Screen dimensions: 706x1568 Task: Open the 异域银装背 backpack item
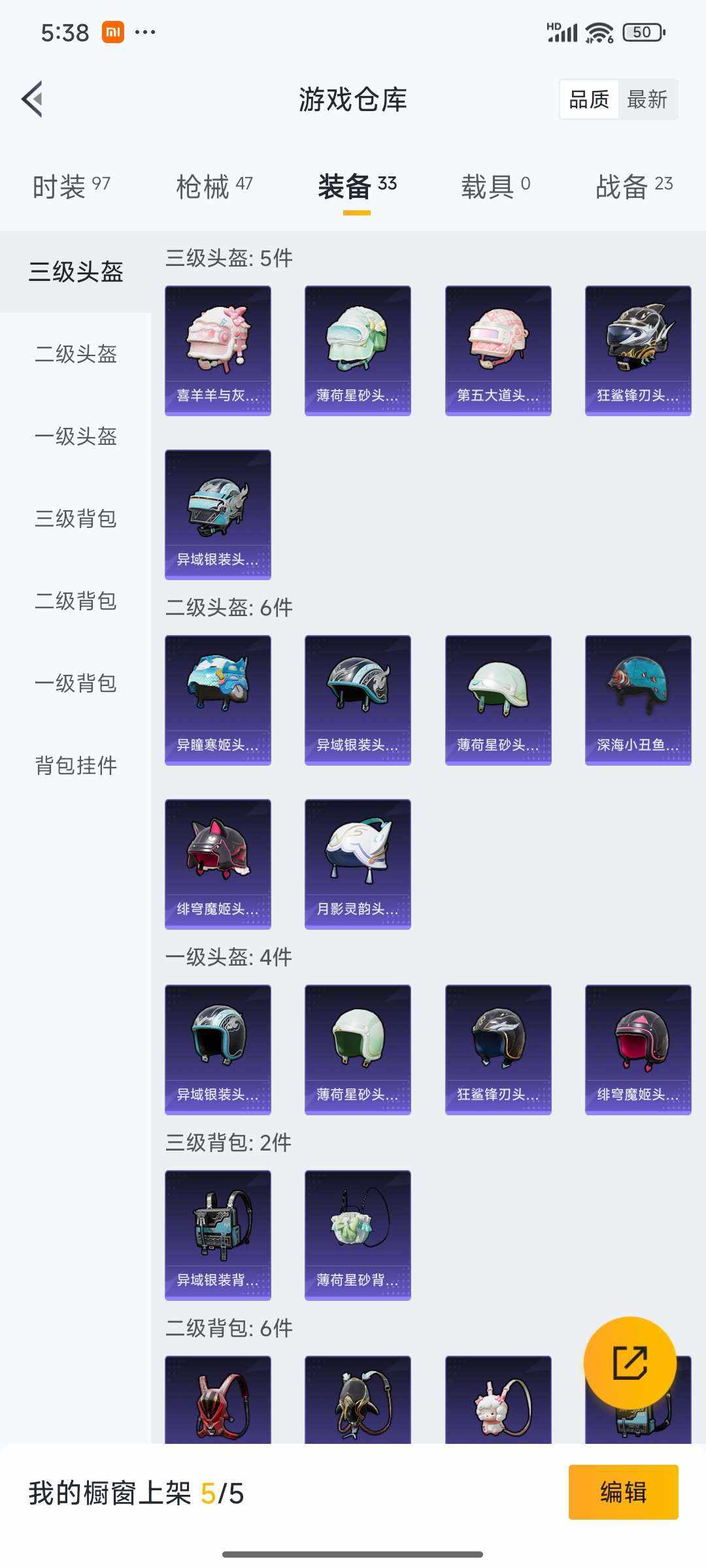pos(218,1235)
